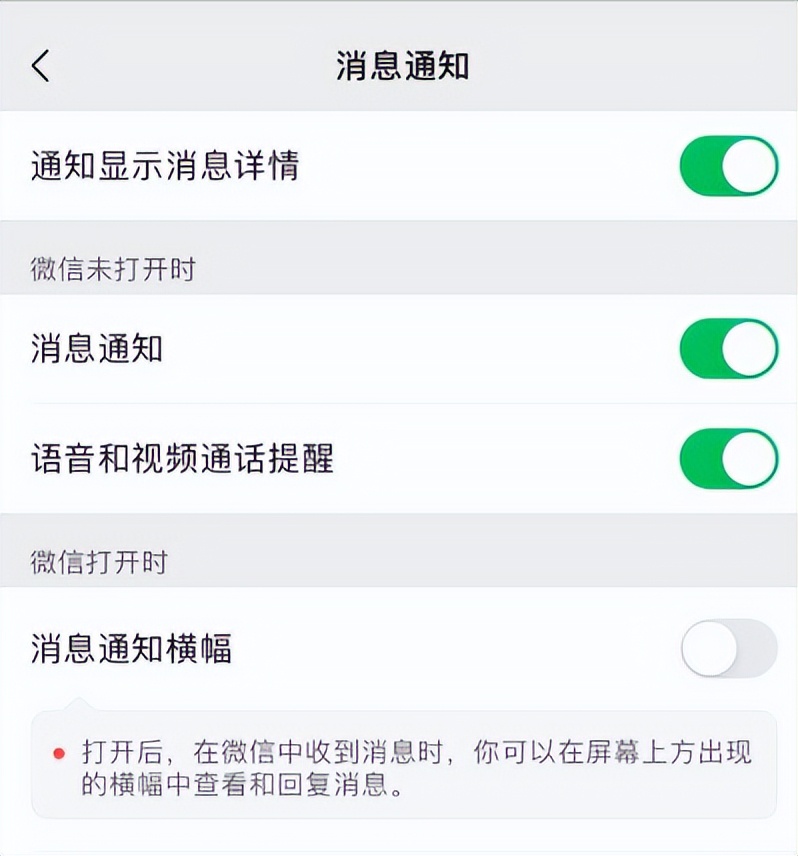Tap the tooltip bubble under 消息通知横幅
Screen dimensions: 798x856
(x=400, y=770)
